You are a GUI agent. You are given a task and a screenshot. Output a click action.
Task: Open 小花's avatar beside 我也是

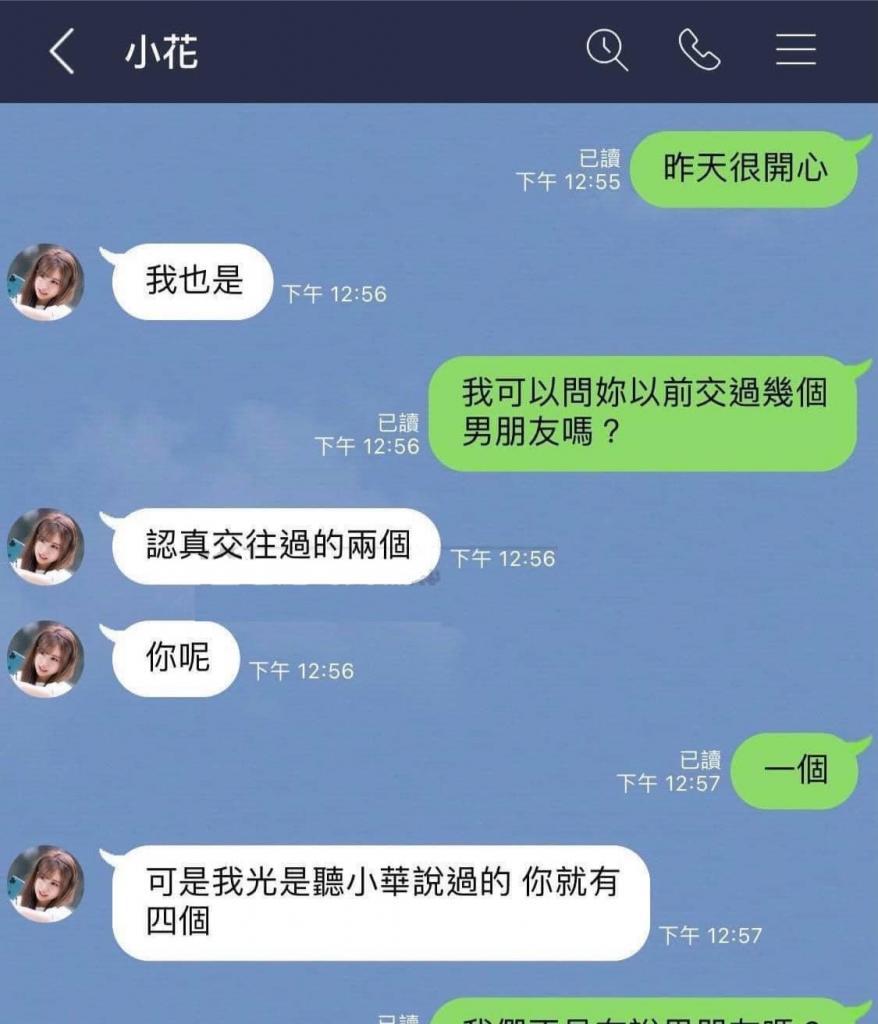click(x=46, y=283)
